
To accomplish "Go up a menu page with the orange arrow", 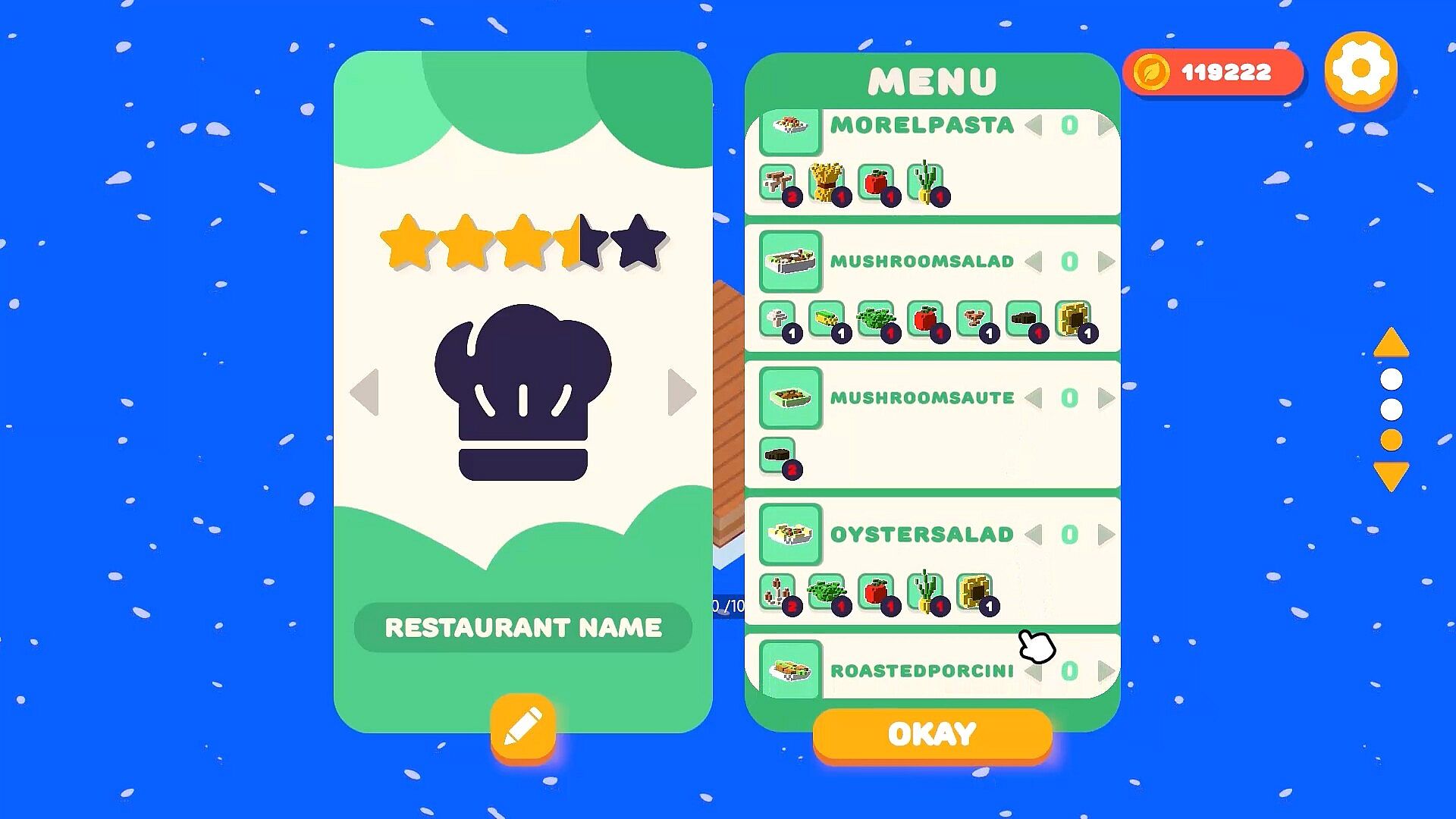I will click(x=1391, y=344).
